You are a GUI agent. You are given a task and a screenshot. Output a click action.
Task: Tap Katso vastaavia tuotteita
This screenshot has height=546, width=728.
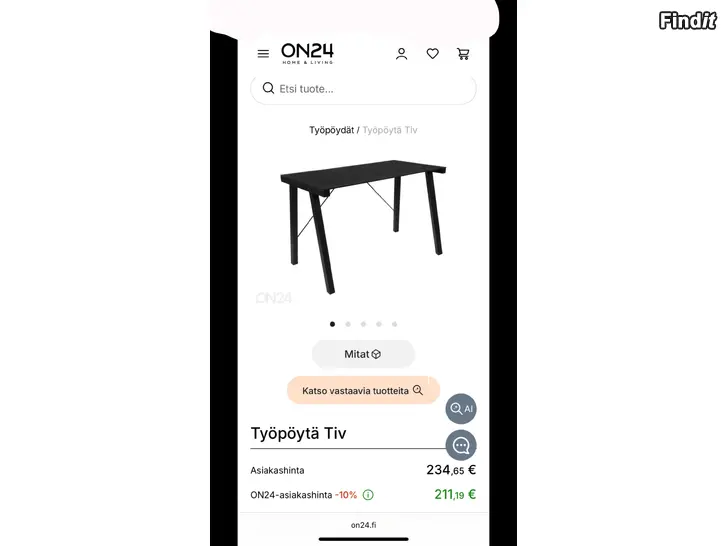(363, 390)
